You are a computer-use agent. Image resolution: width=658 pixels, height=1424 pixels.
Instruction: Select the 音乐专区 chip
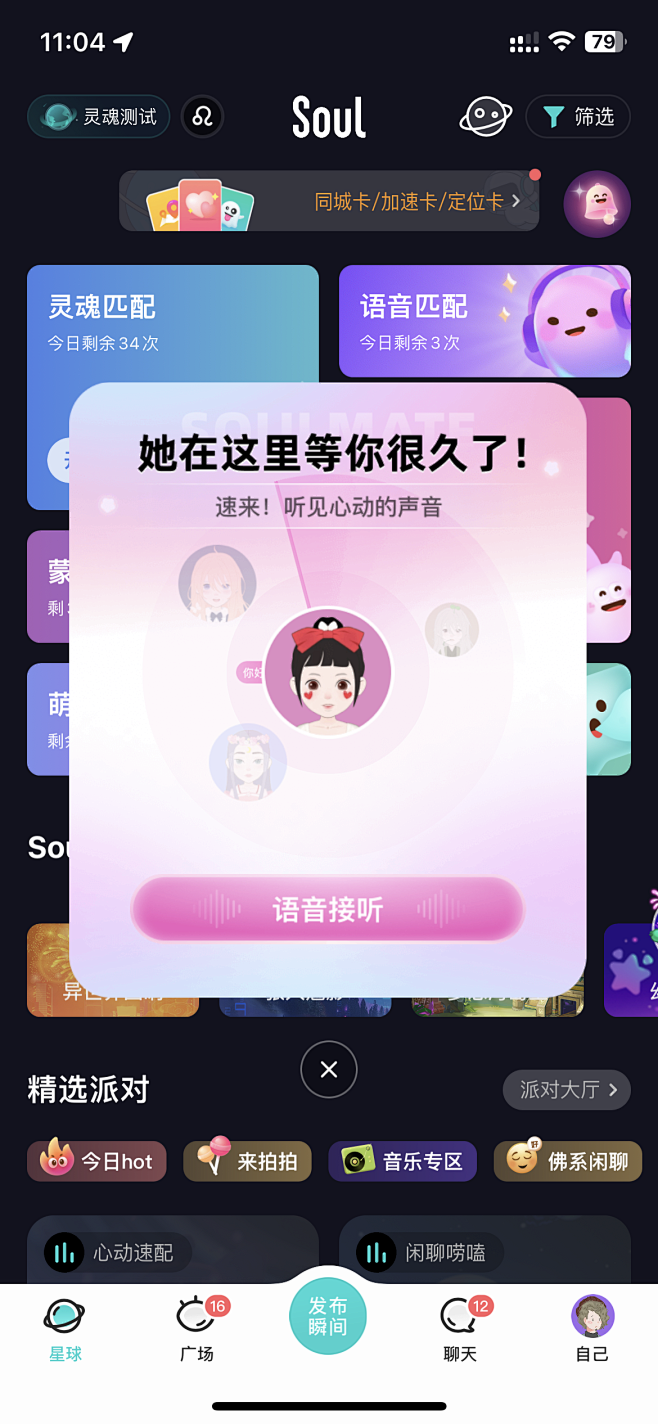click(403, 1161)
